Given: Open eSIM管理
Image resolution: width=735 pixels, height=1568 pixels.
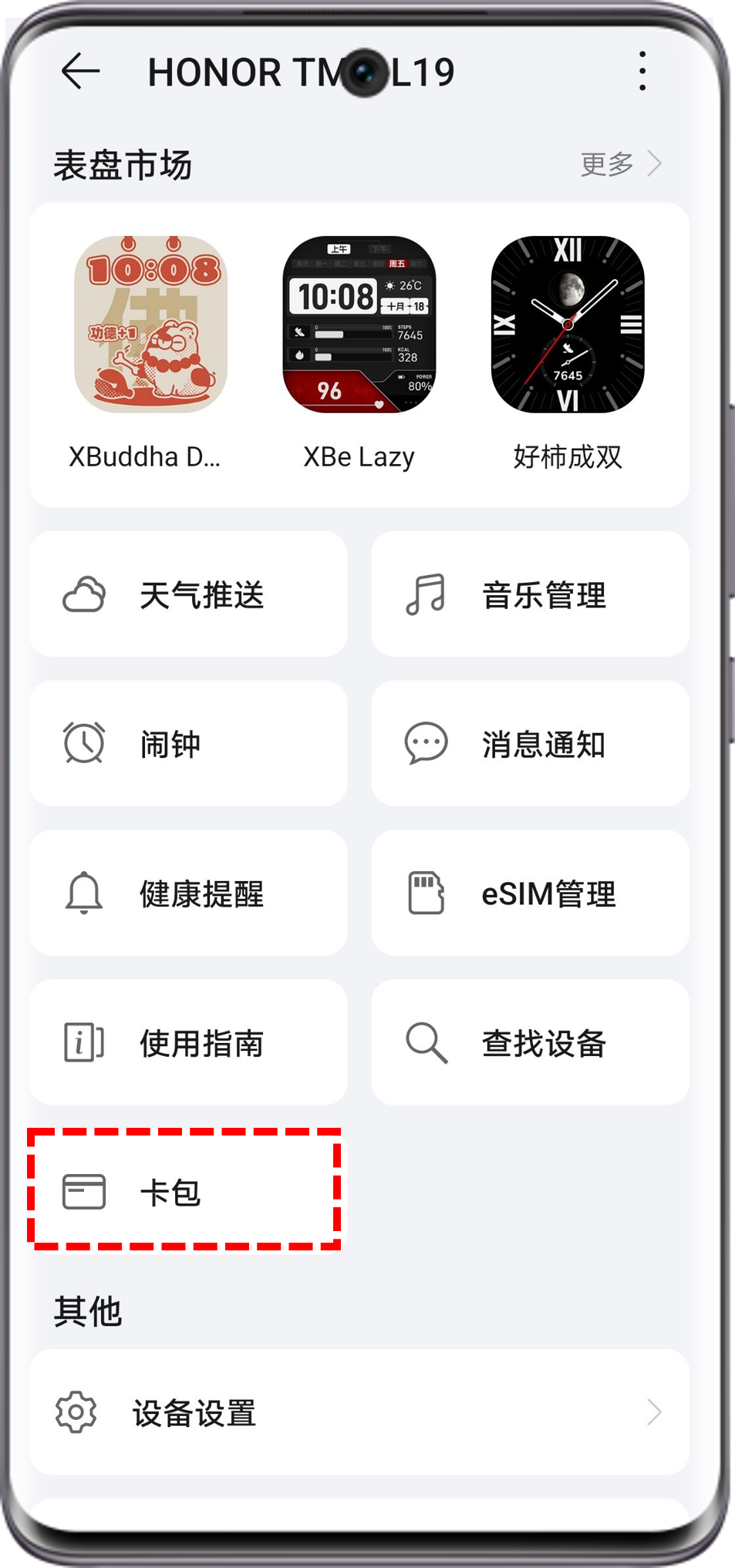Looking at the screenshot, I should click(530, 893).
